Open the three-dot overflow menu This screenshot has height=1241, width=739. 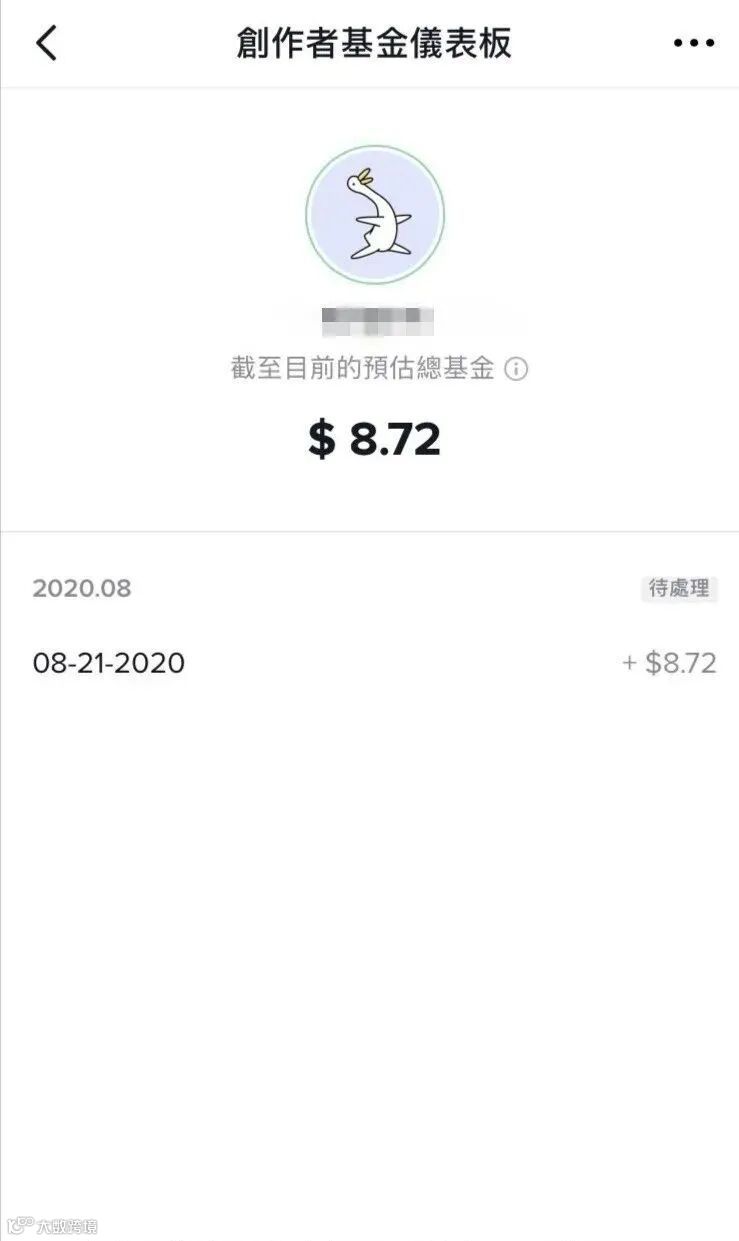point(694,43)
